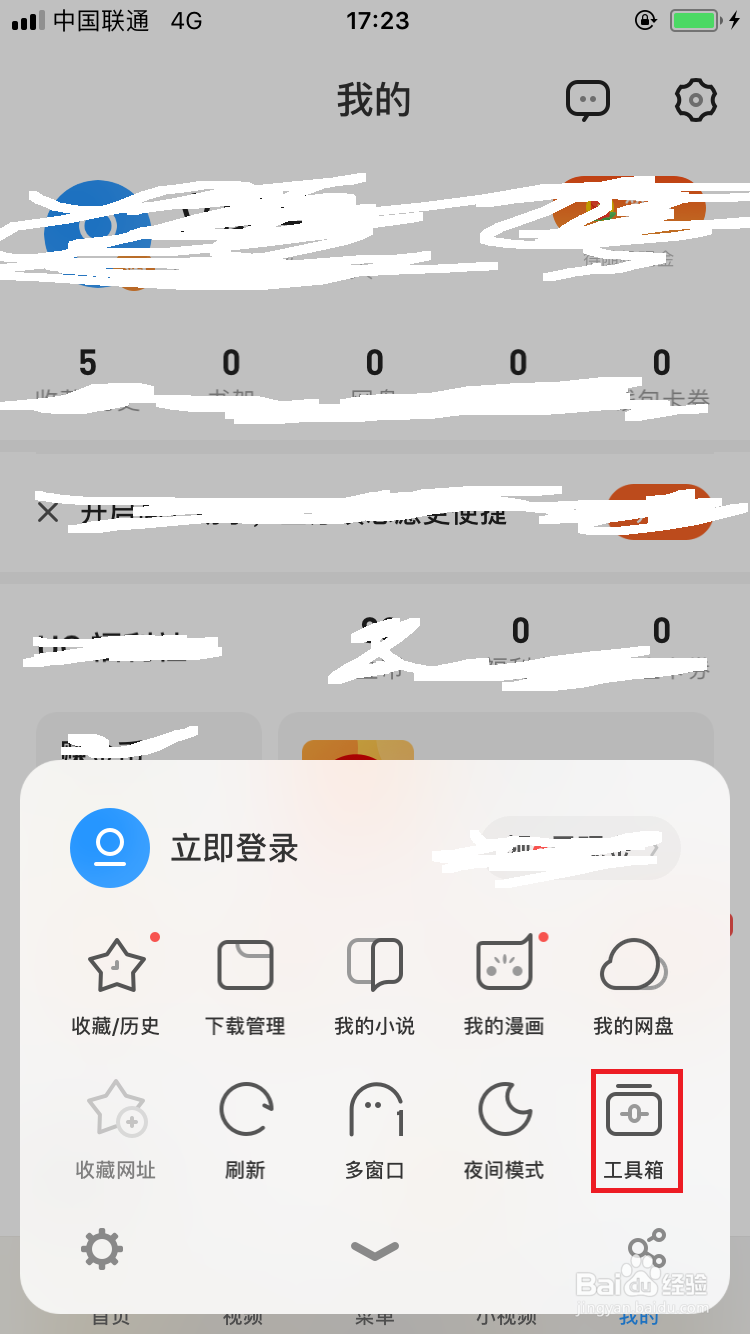
Task: Collapse the menu panel via the chevron
Action: [x=374, y=1250]
